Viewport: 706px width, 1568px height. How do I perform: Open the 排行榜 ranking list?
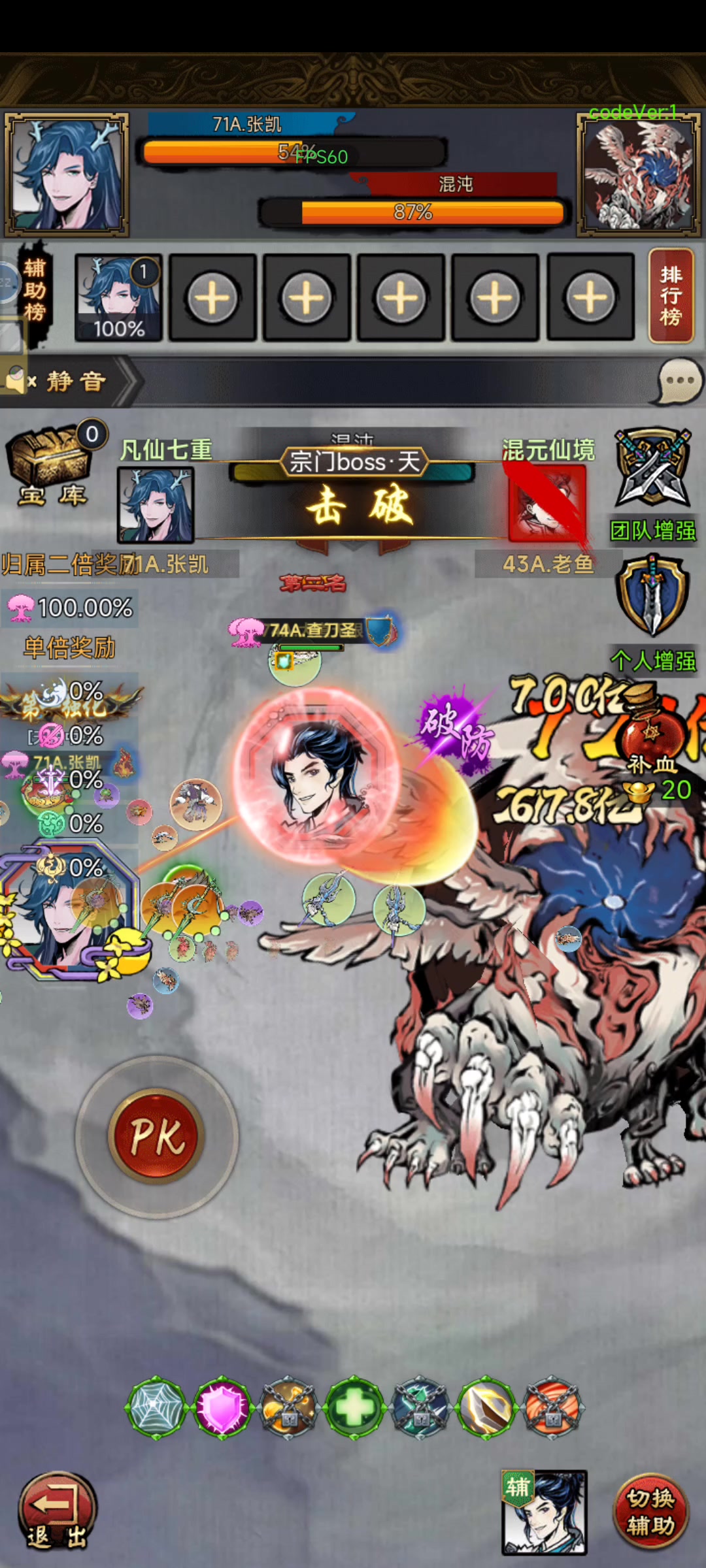(x=671, y=296)
